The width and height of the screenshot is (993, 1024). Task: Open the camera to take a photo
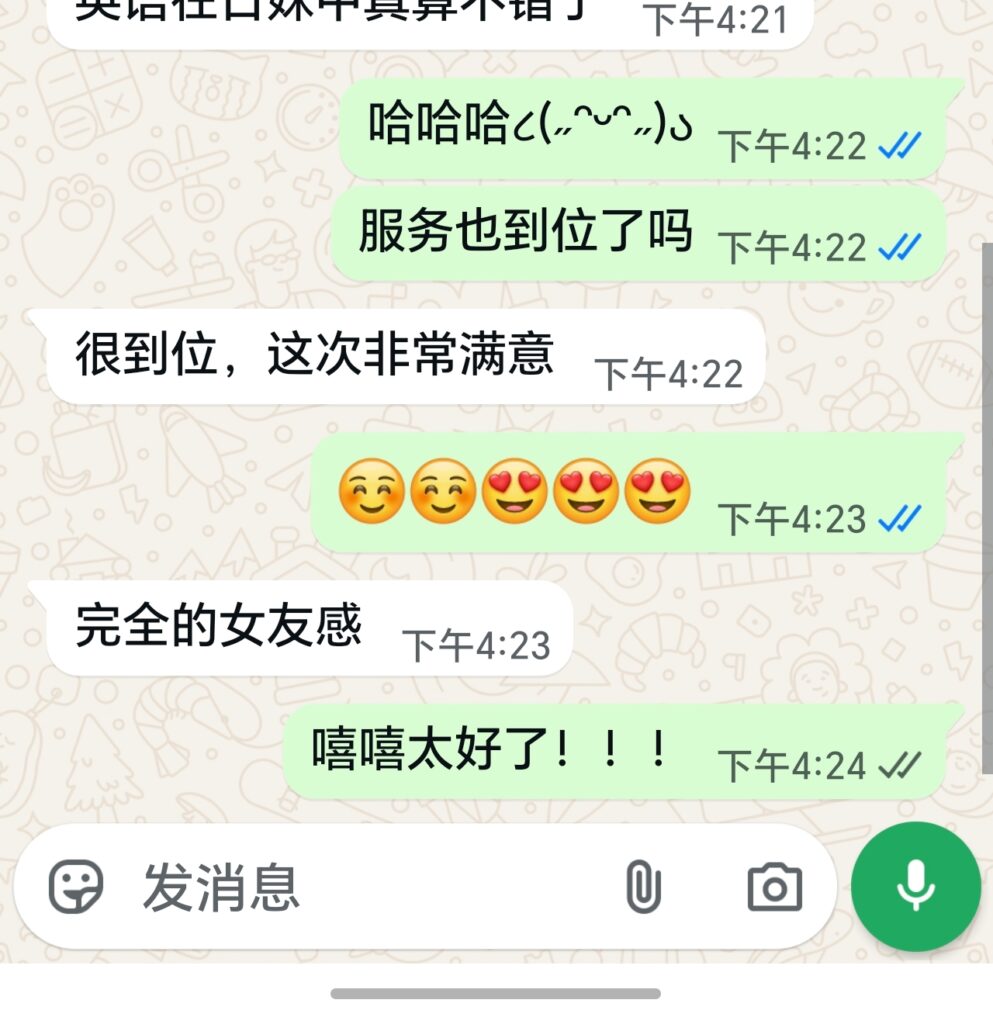tap(774, 887)
